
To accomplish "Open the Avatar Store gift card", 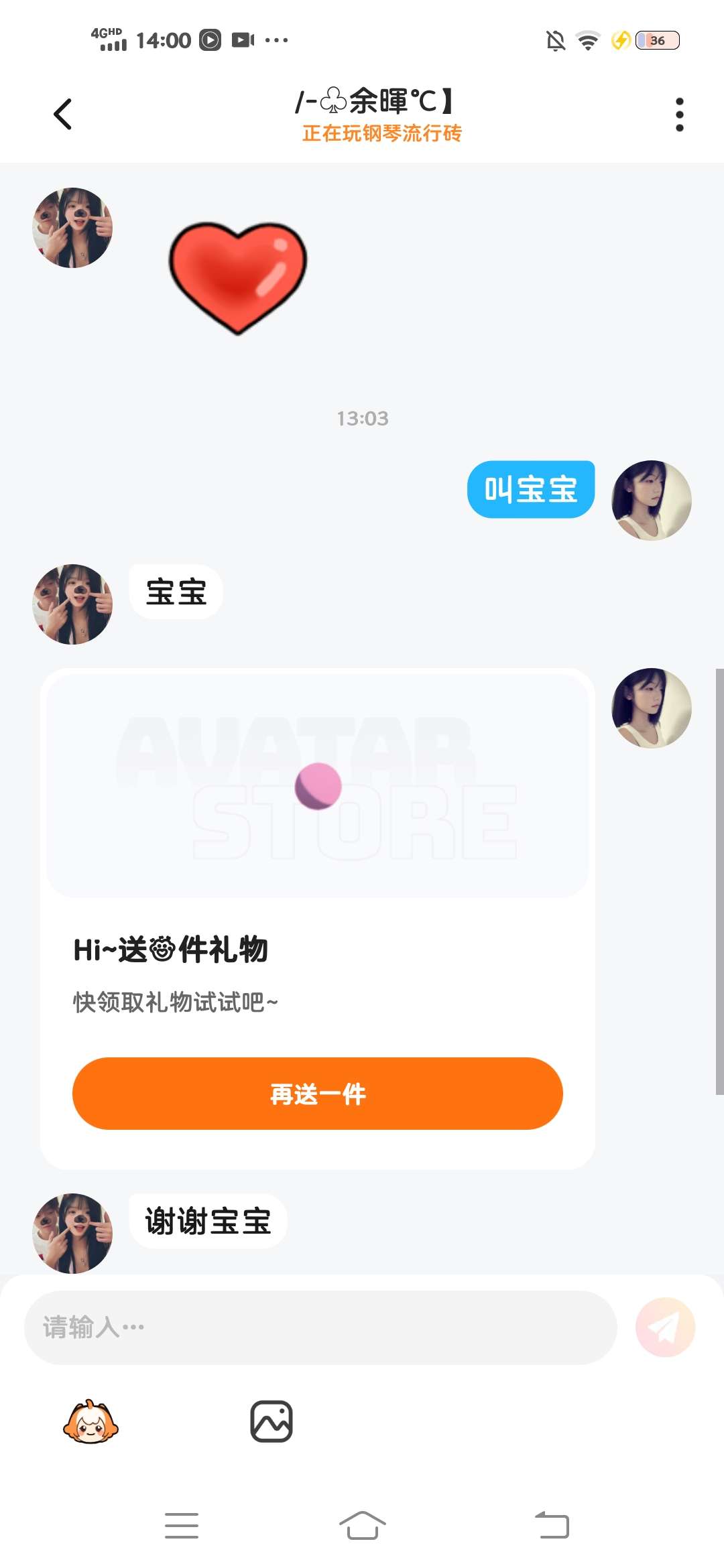I will pos(317,785).
